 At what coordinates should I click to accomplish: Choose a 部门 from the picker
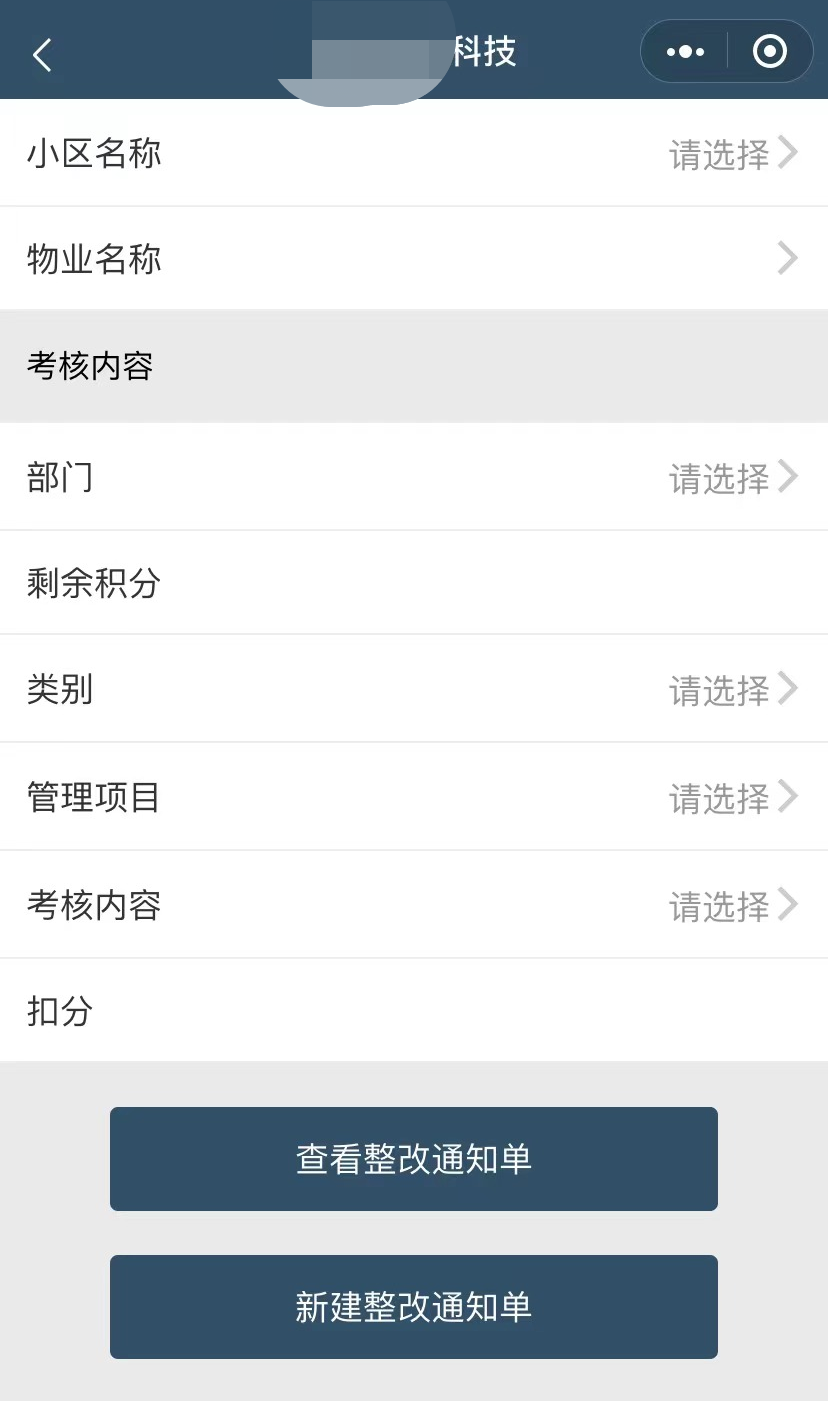point(732,478)
